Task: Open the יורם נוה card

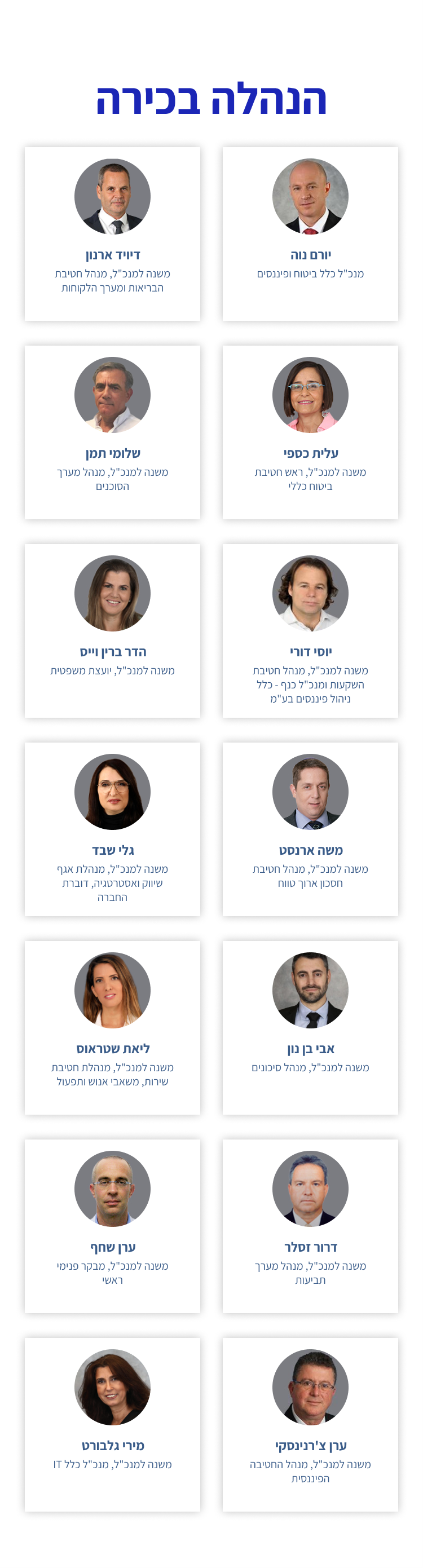Action: [x=310, y=234]
